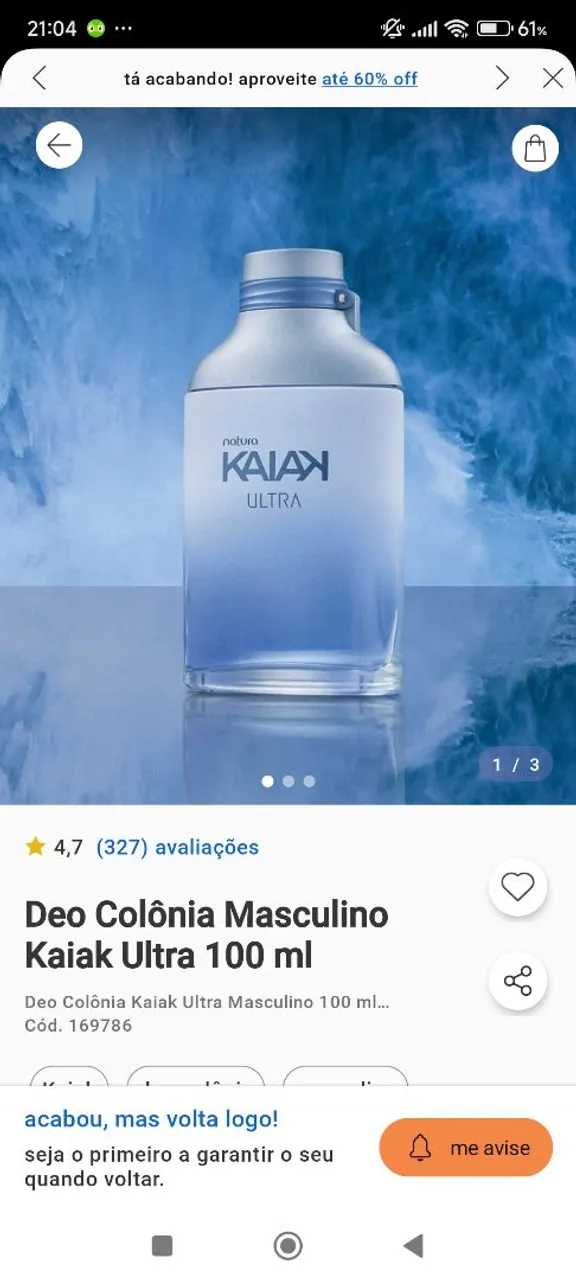The width and height of the screenshot is (576, 1280).
Task: Go back using the white arrow button
Action: 59,146
